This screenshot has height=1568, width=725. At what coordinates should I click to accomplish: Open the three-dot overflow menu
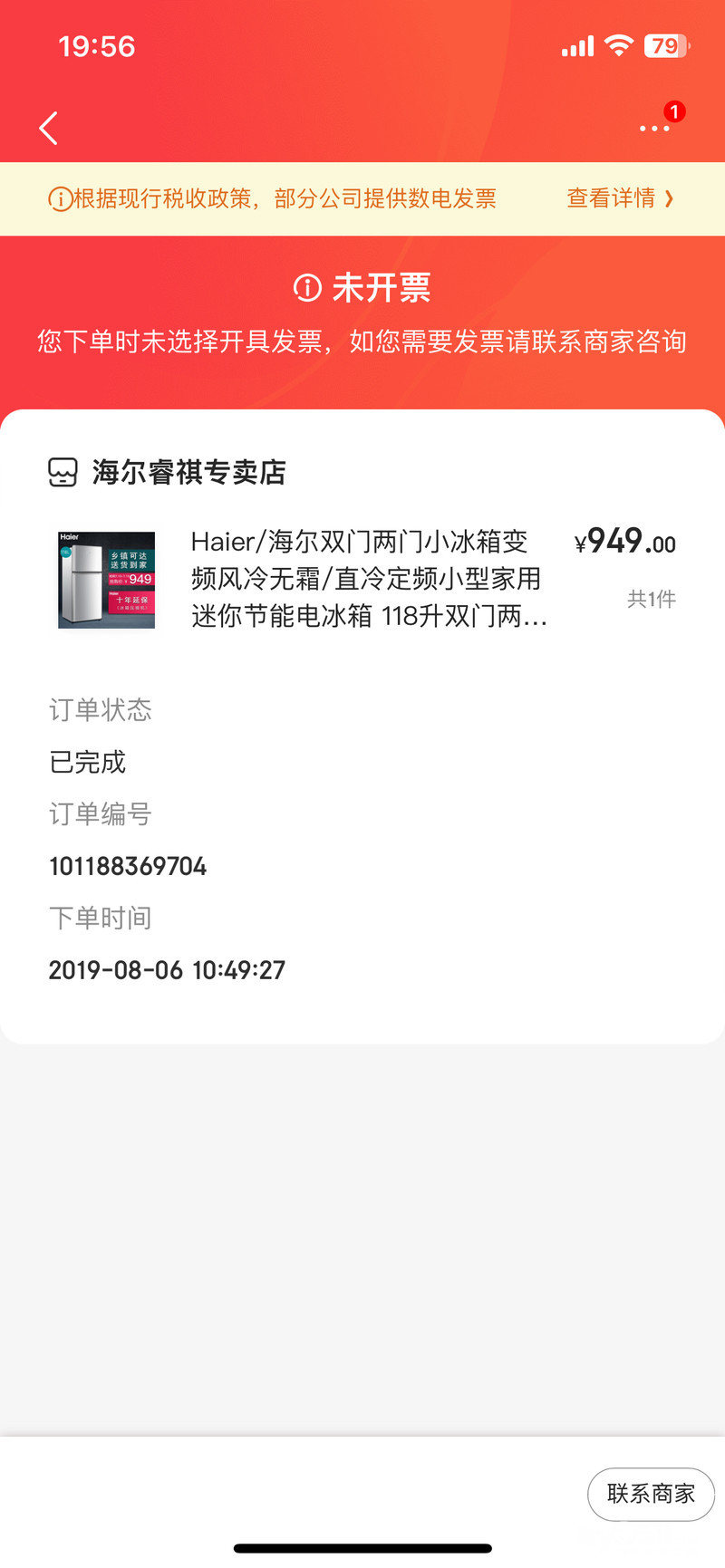click(654, 129)
